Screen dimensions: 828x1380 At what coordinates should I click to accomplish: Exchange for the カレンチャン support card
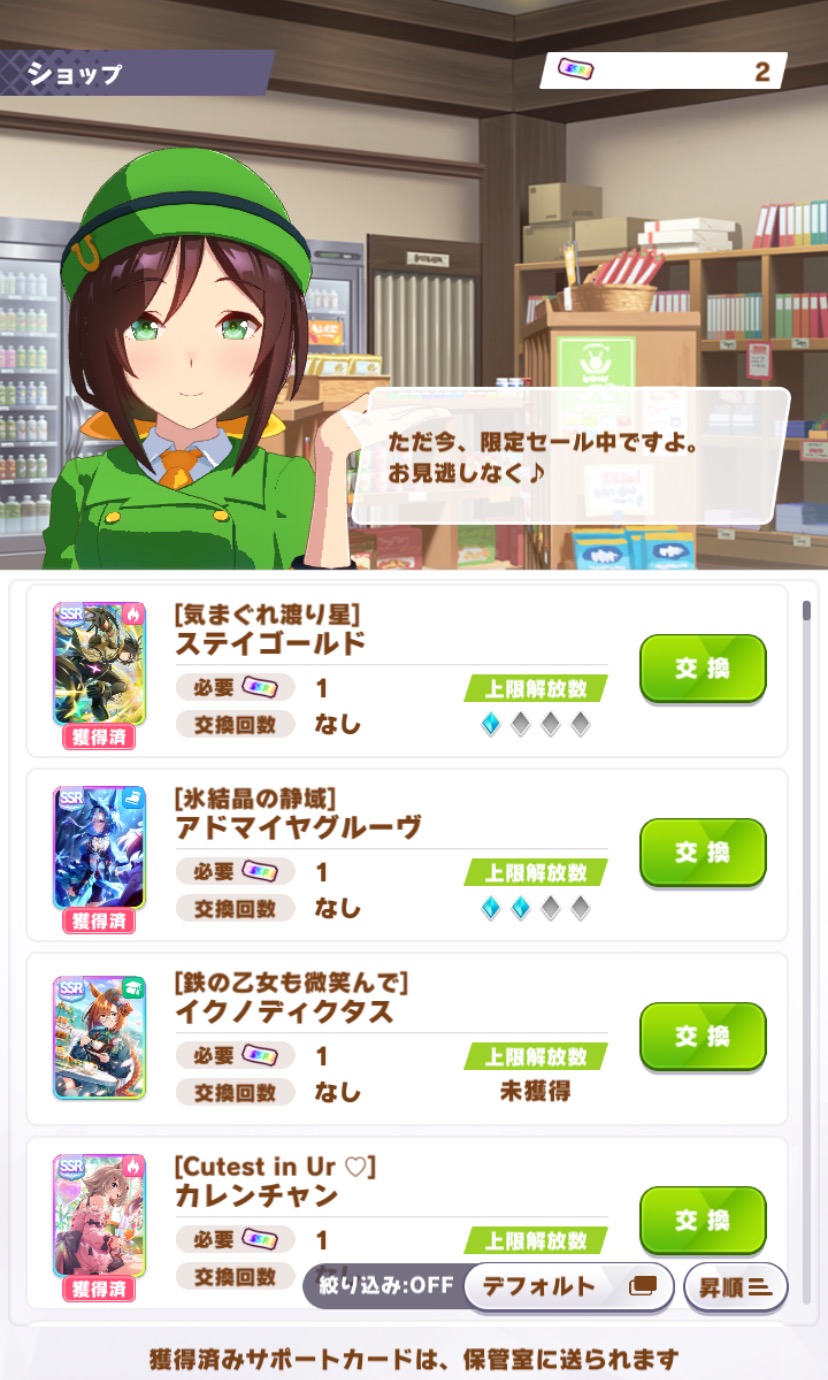click(x=702, y=1220)
